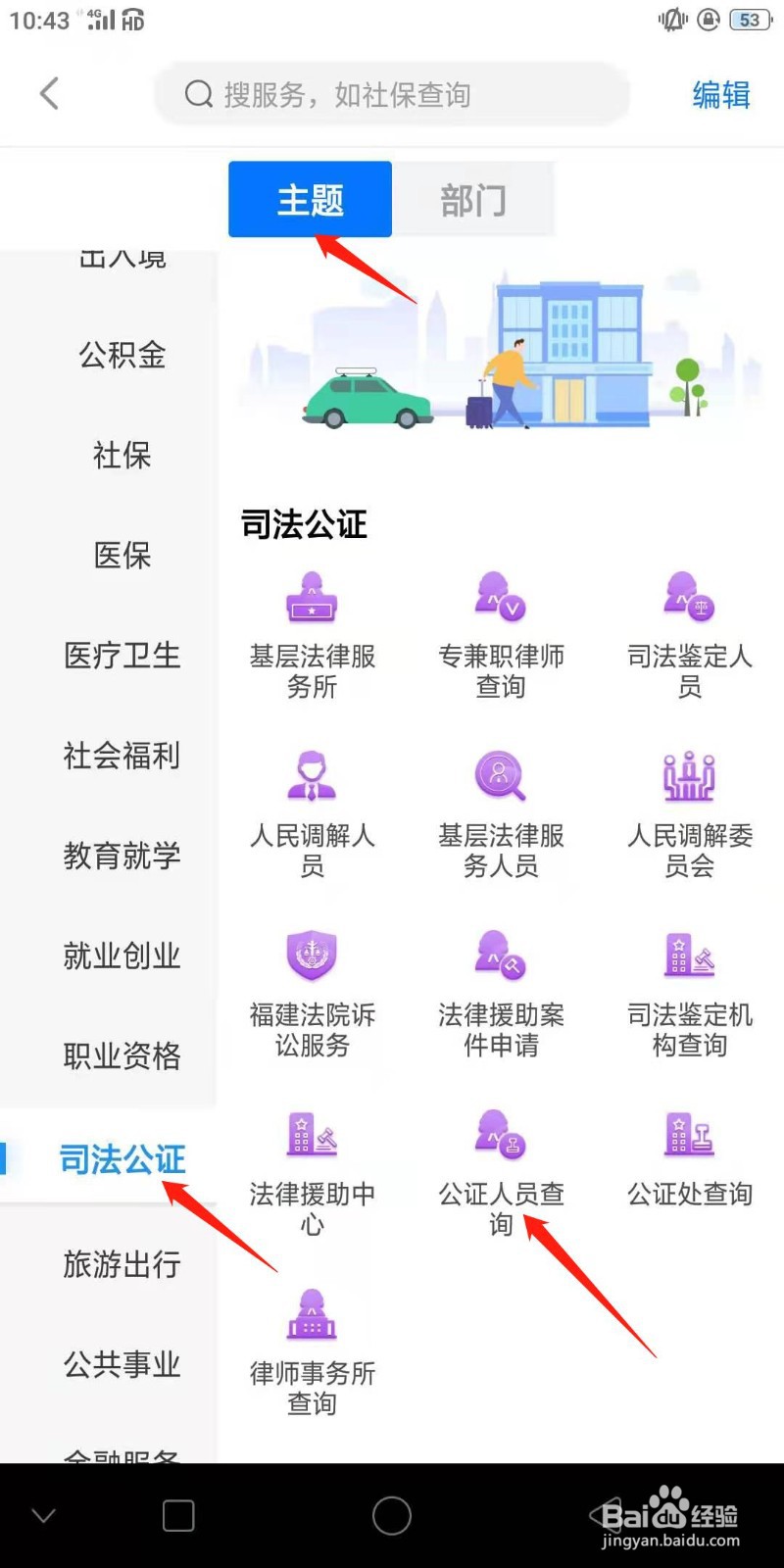Switch to the 旅游出行 category

click(122, 1264)
